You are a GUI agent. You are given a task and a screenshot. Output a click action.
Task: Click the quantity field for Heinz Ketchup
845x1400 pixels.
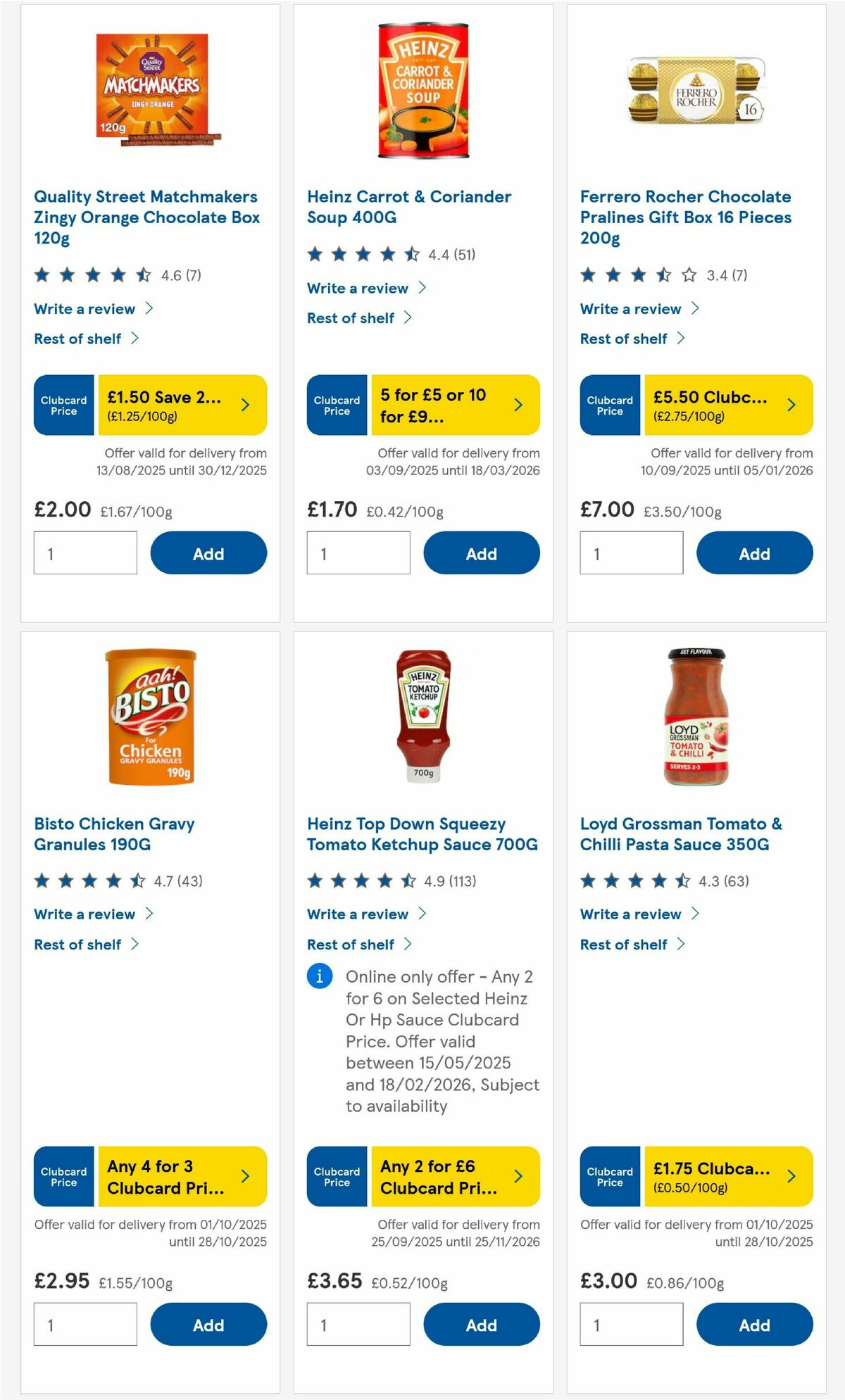pos(358,1323)
